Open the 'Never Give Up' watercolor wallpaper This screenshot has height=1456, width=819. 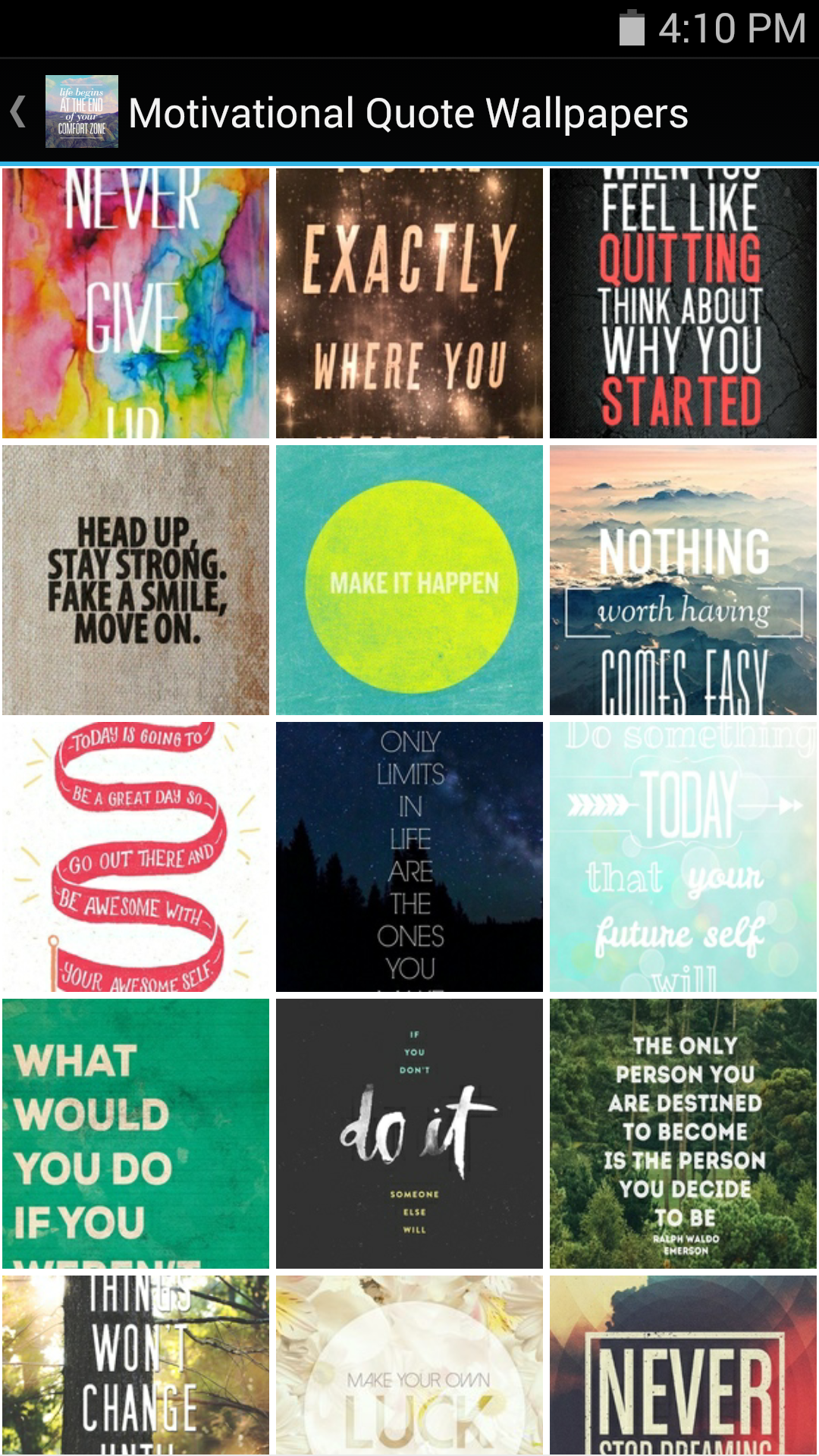pos(136,303)
